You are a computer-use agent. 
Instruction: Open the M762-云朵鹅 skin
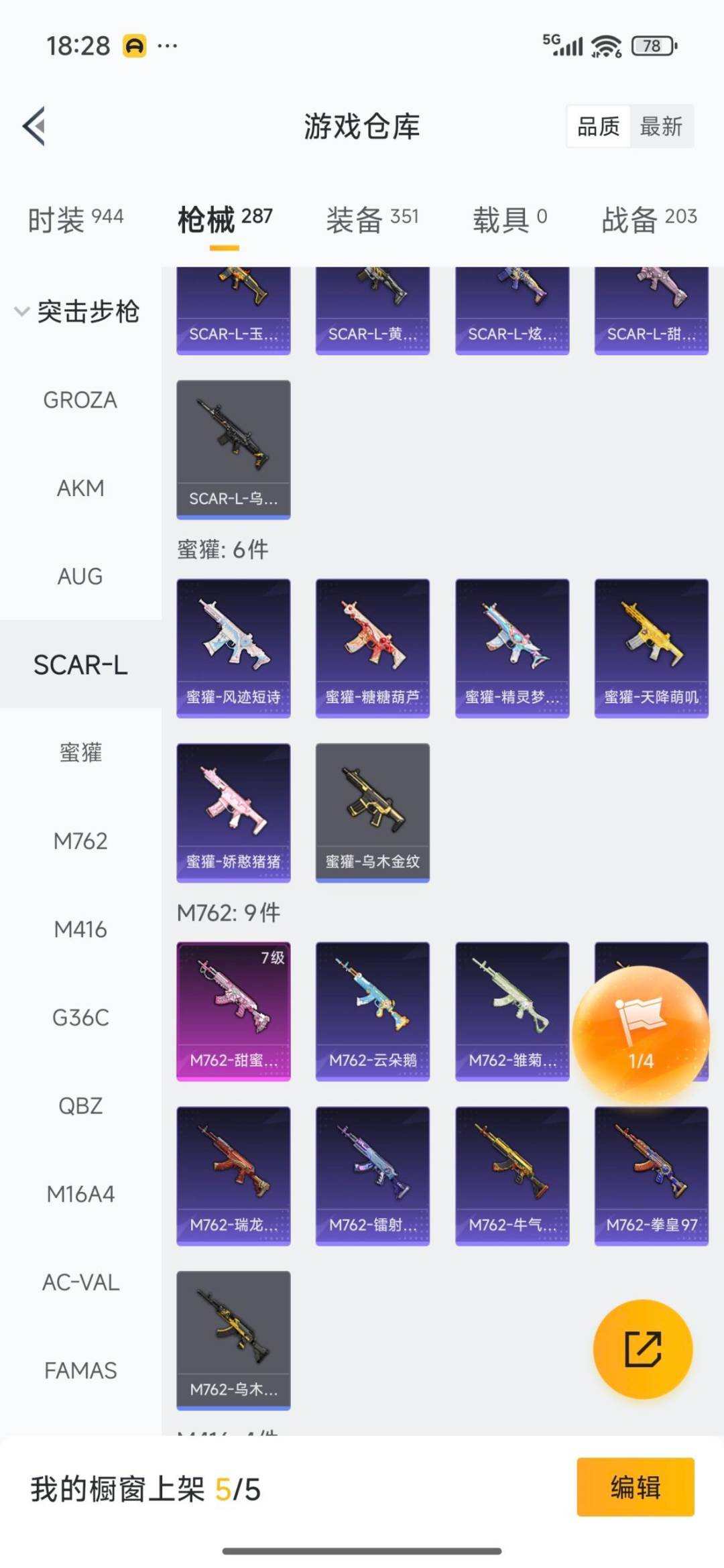[x=373, y=1011]
